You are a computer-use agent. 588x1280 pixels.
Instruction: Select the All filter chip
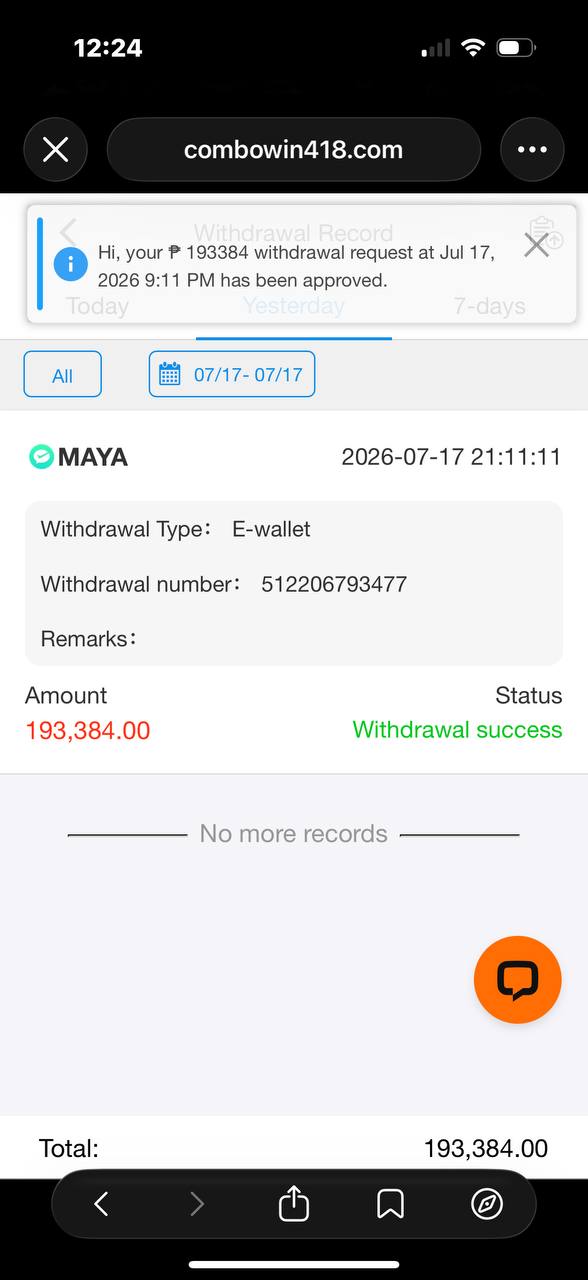tap(62, 375)
